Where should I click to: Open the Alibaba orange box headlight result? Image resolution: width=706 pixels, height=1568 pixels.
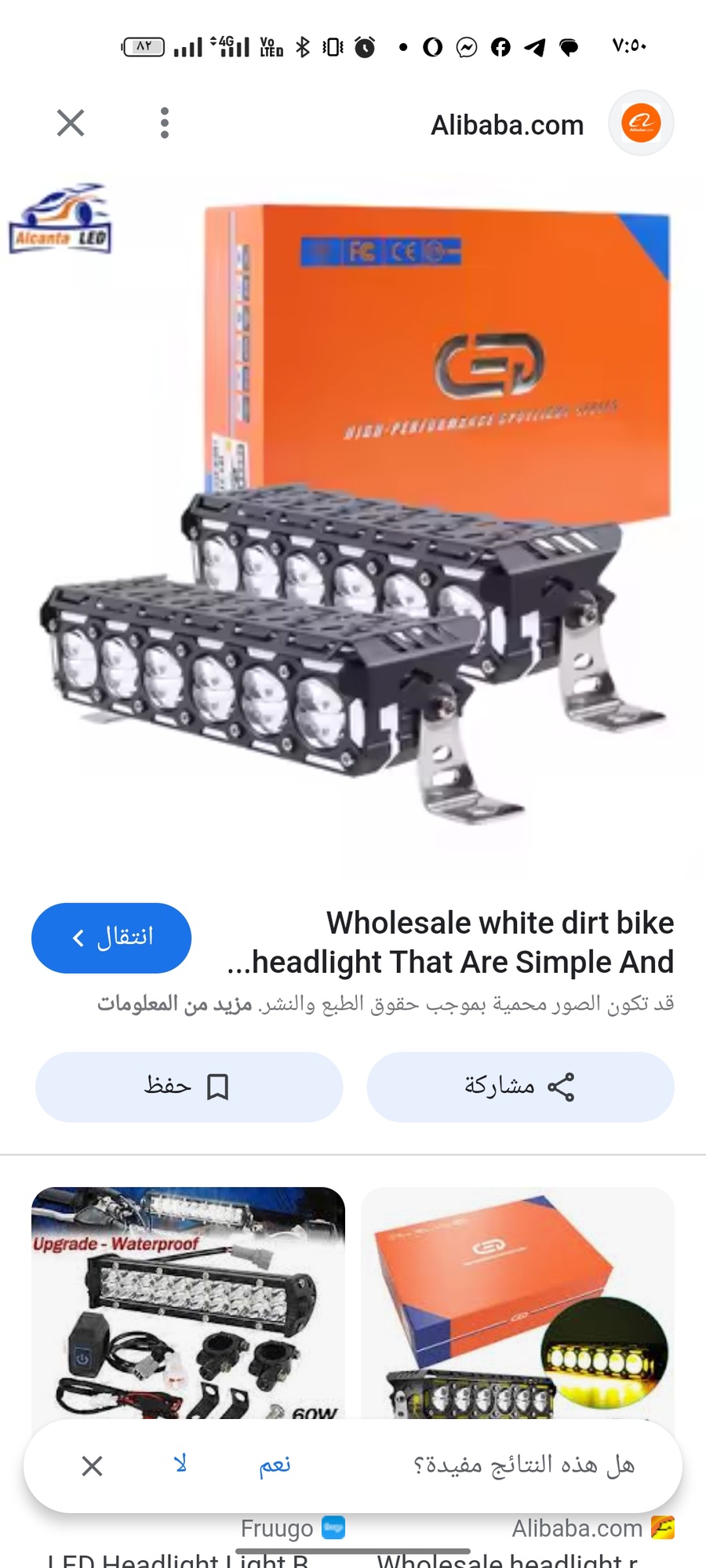pyautogui.click(x=518, y=1301)
